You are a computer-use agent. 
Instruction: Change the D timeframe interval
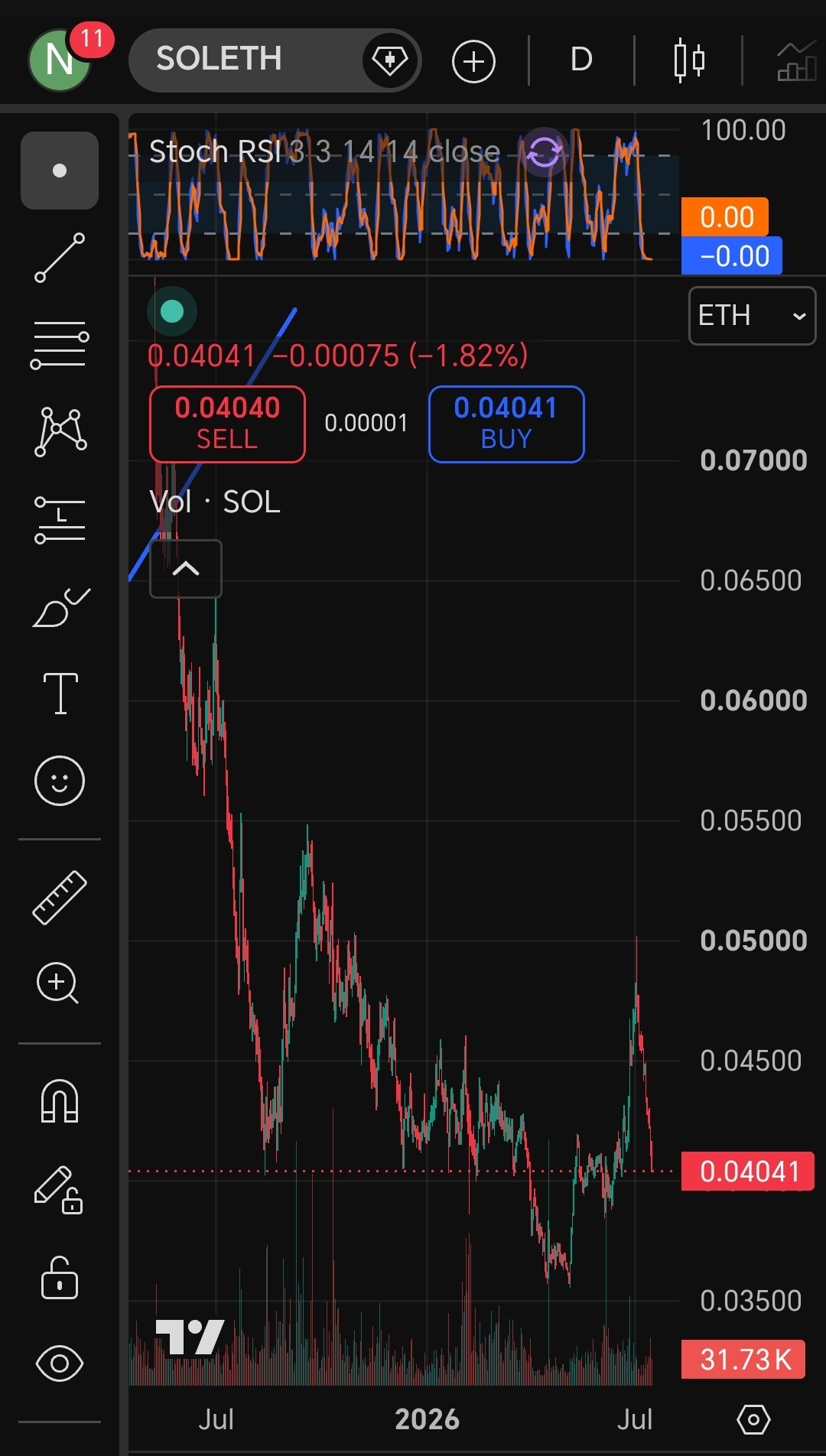(581, 60)
